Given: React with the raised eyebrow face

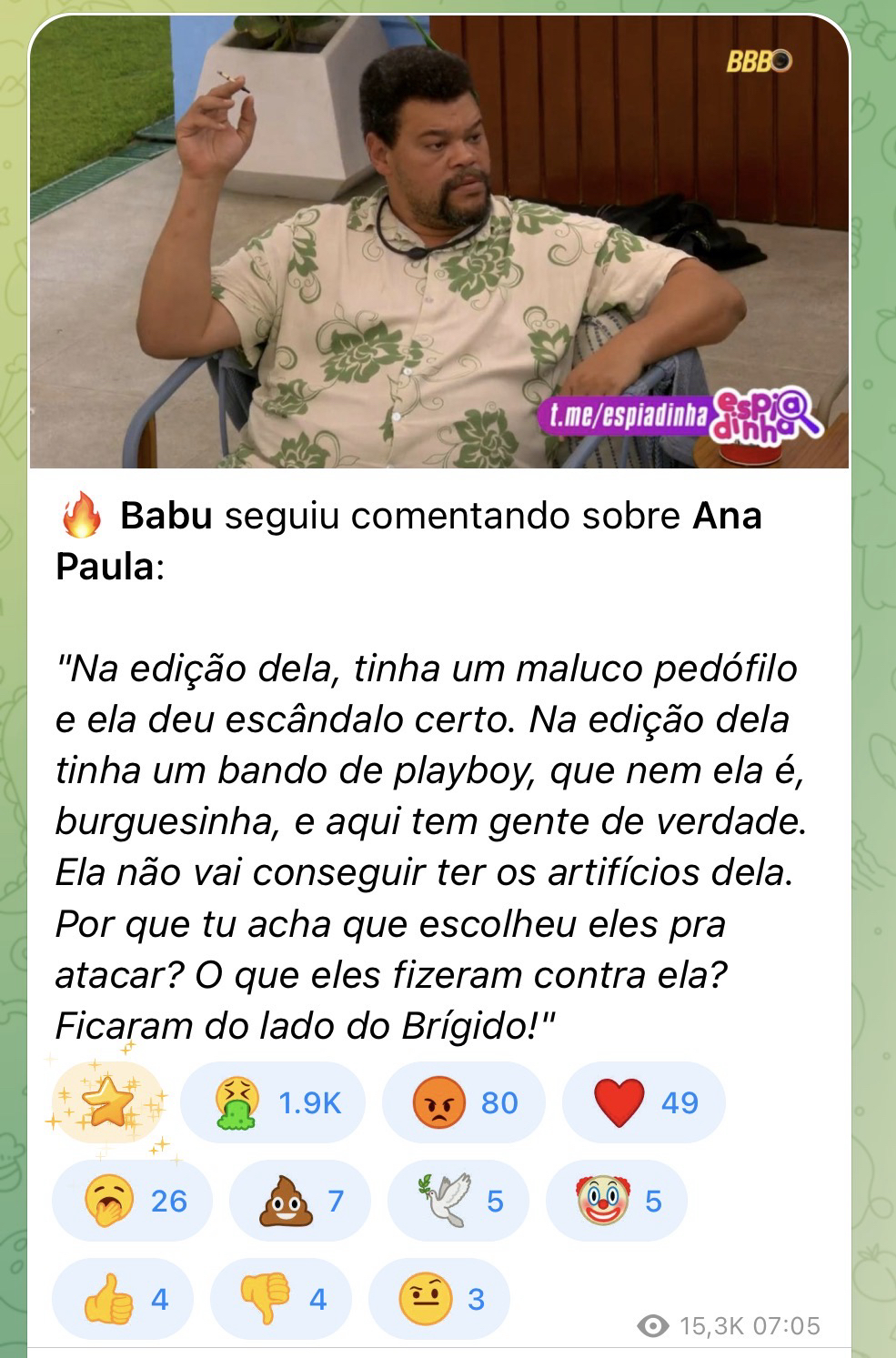Looking at the screenshot, I should click(439, 1299).
